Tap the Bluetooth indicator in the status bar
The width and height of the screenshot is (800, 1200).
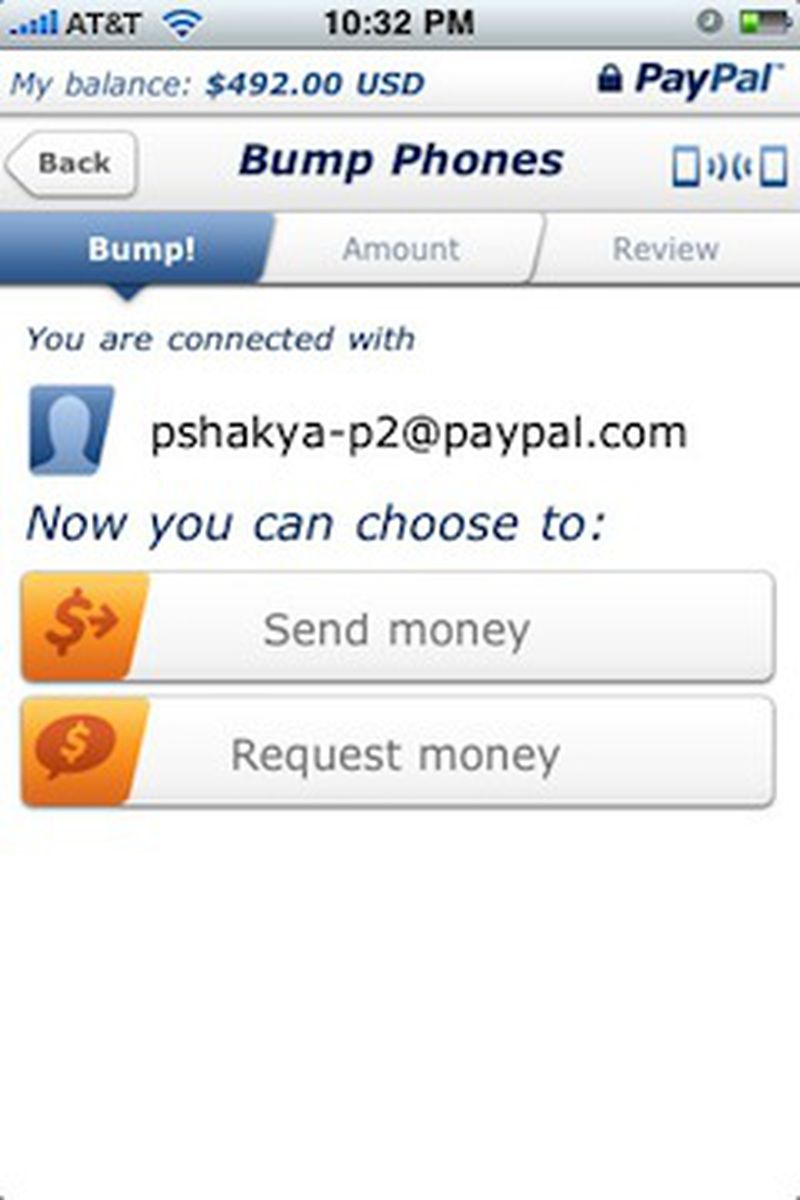(x=710, y=20)
